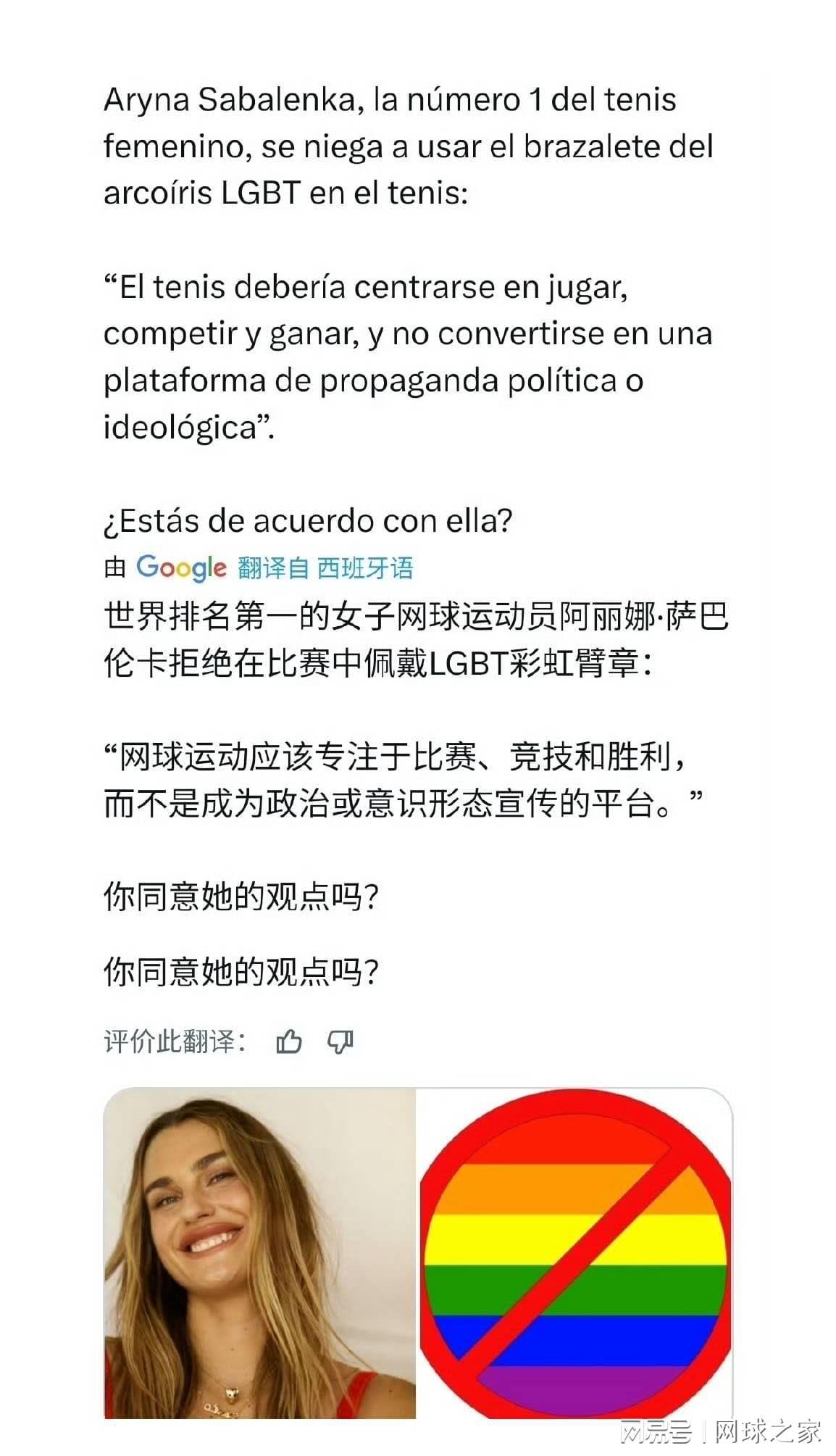Image resolution: width=836 pixels, height=1456 pixels.
Task: Open the smiling woman photo in the tweet
Action: pos(259,1252)
